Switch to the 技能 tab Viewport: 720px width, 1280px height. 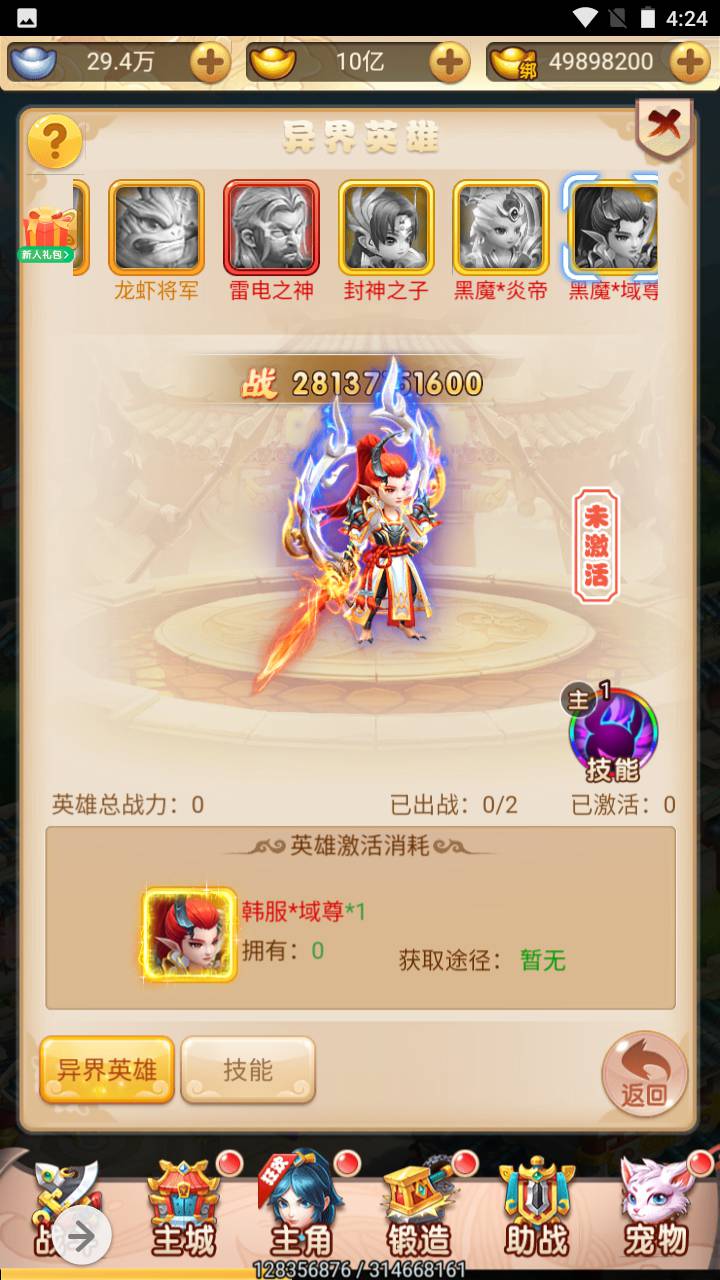[248, 1069]
